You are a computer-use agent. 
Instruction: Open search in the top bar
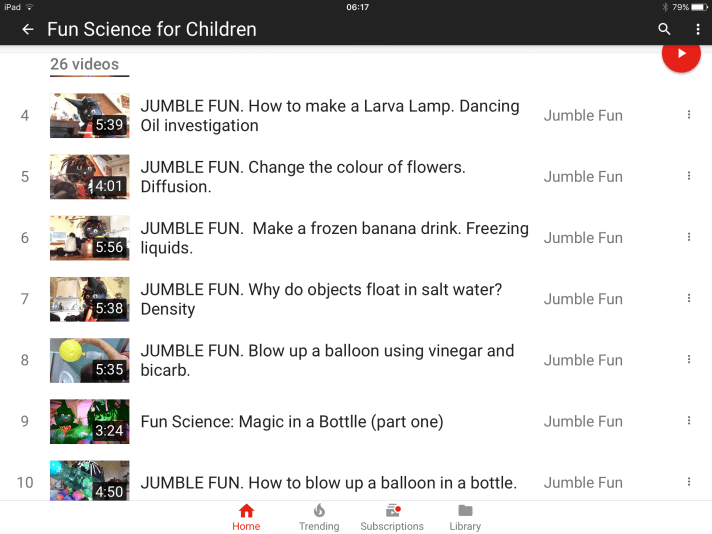[664, 29]
